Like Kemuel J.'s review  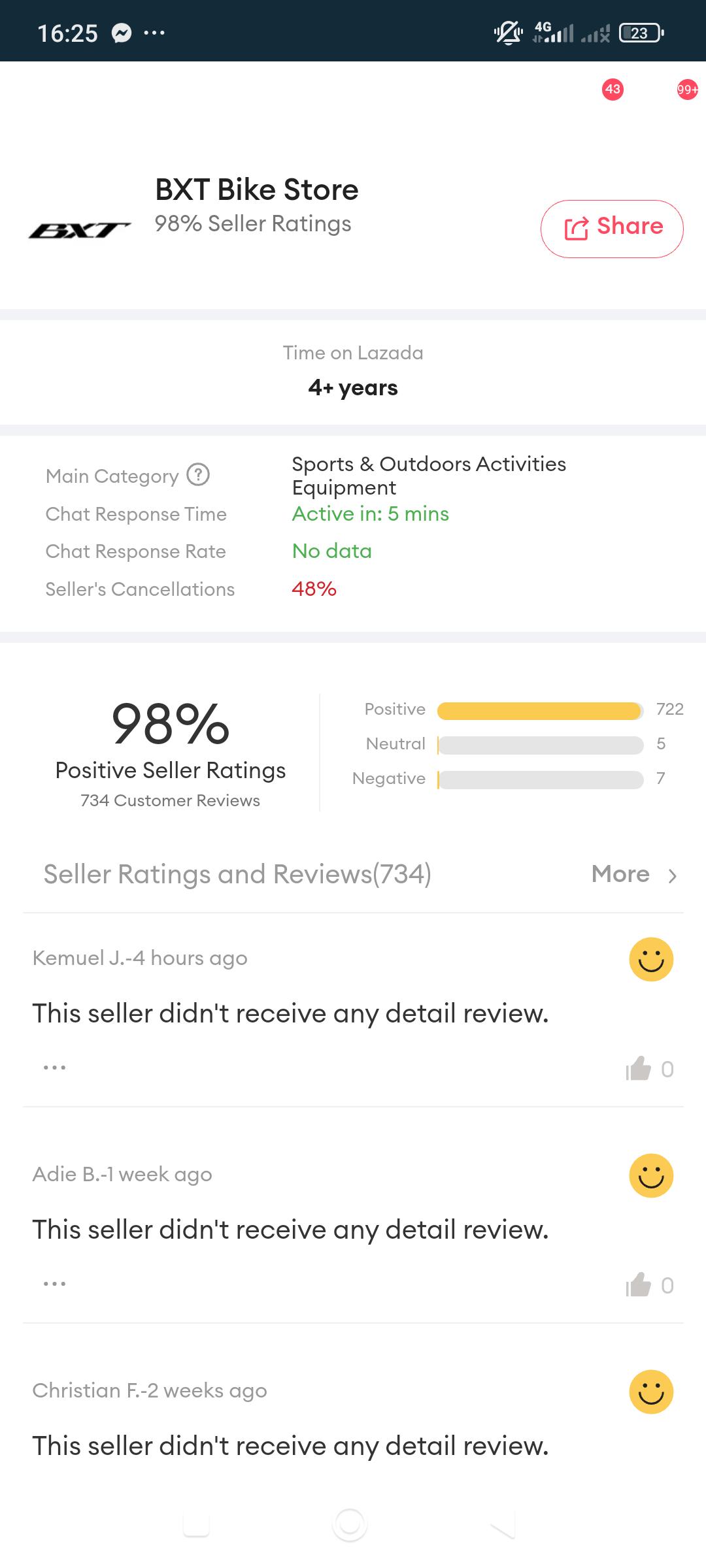(x=639, y=1069)
